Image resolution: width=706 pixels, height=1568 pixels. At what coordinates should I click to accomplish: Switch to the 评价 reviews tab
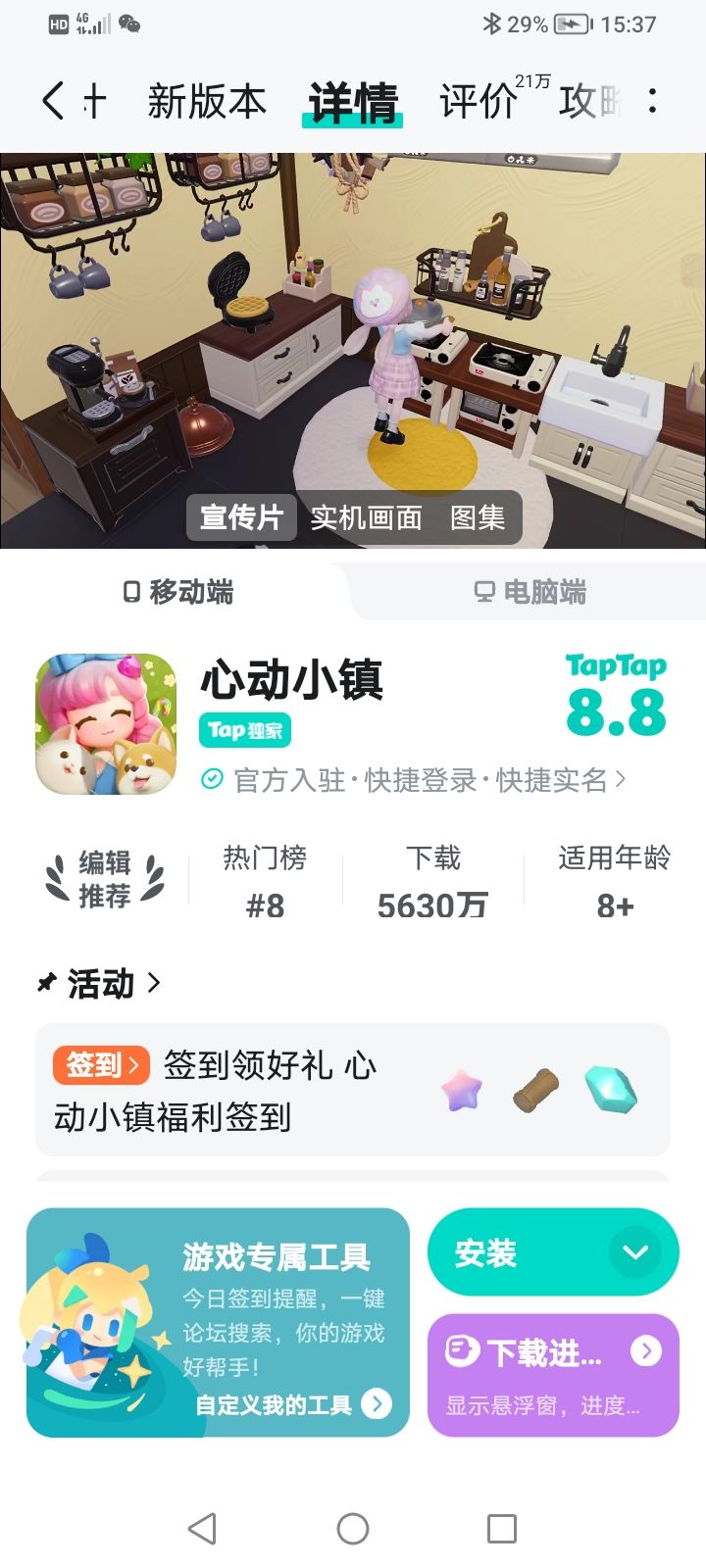[x=478, y=101]
